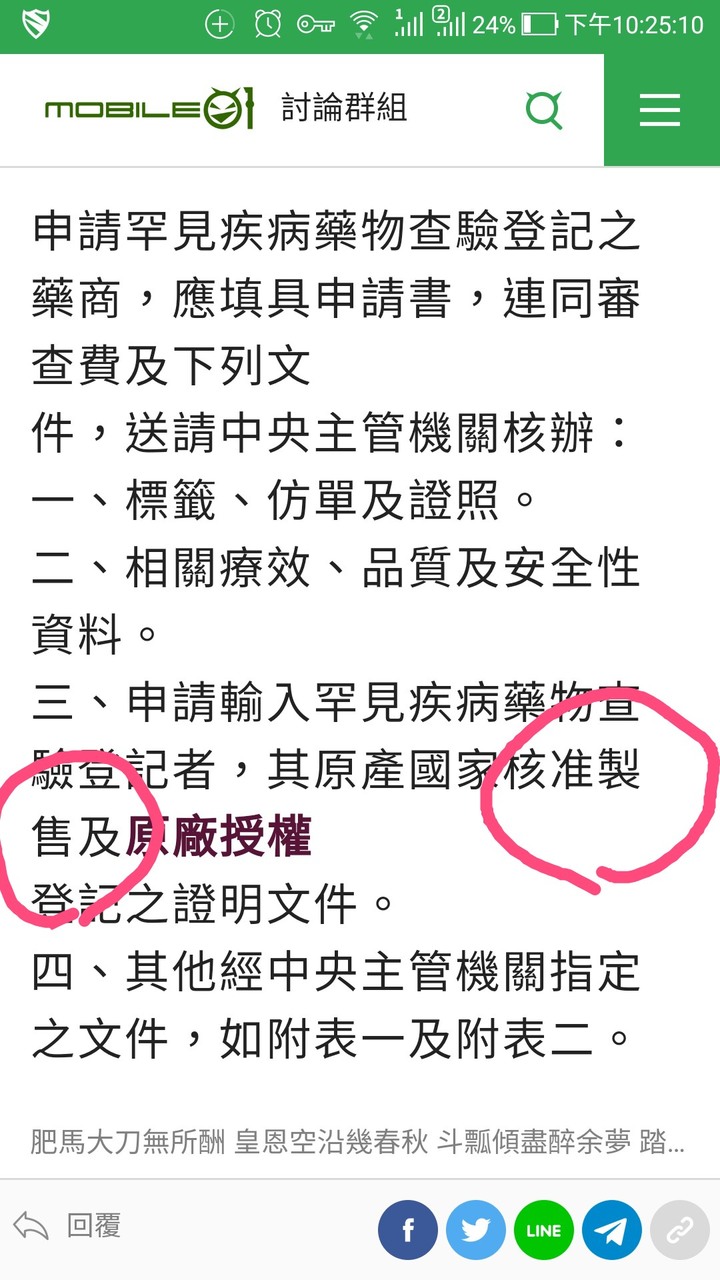Reply to this post with 回覆
This screenshot has width=720, height=1280.
point(68,1226)
